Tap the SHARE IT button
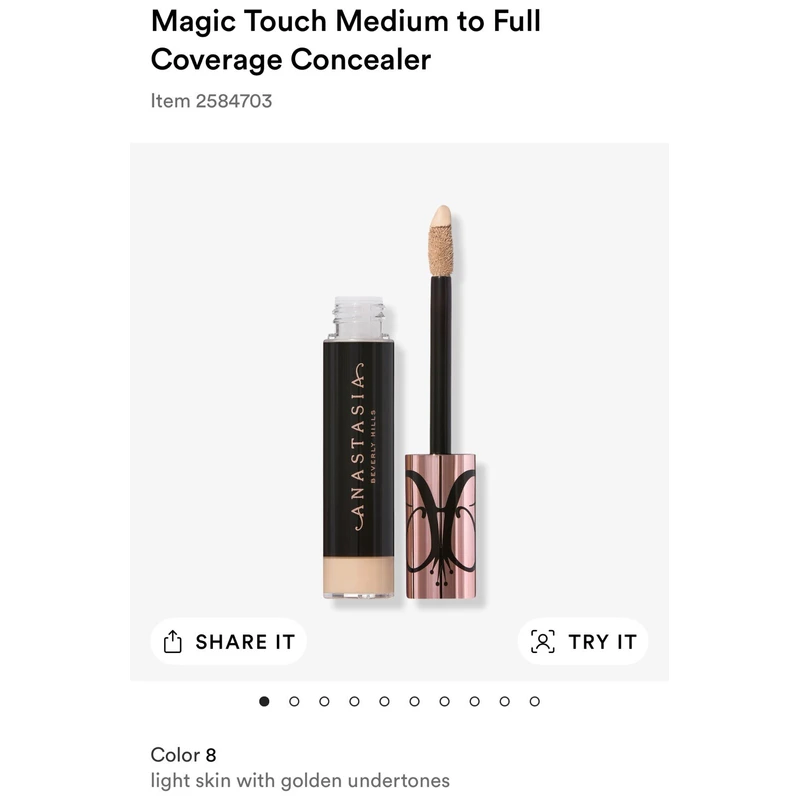The width and height of the screenshot is (800, 800). [x=228, y=641]
